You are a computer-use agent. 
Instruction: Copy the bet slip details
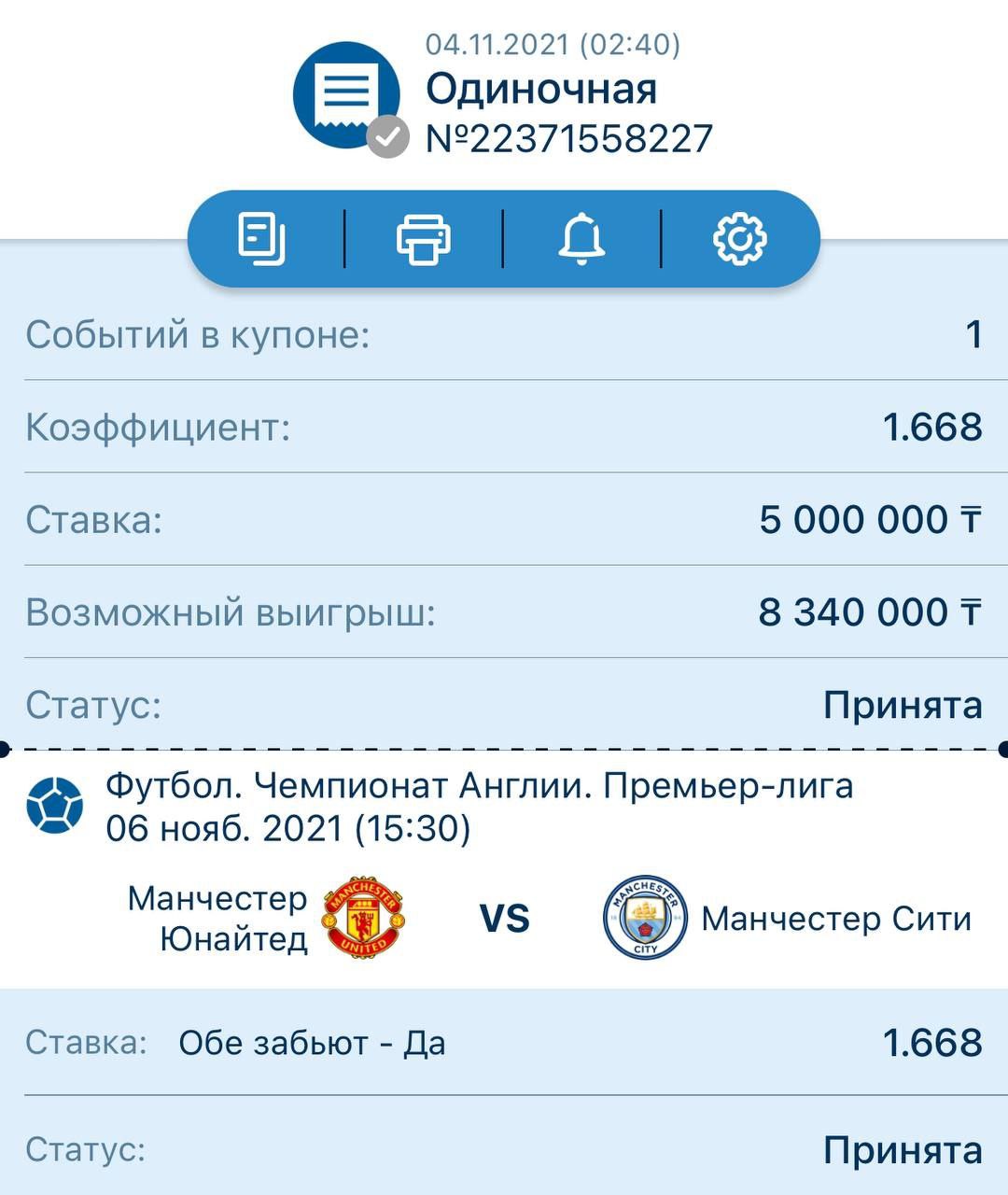(x=262, y=239)
